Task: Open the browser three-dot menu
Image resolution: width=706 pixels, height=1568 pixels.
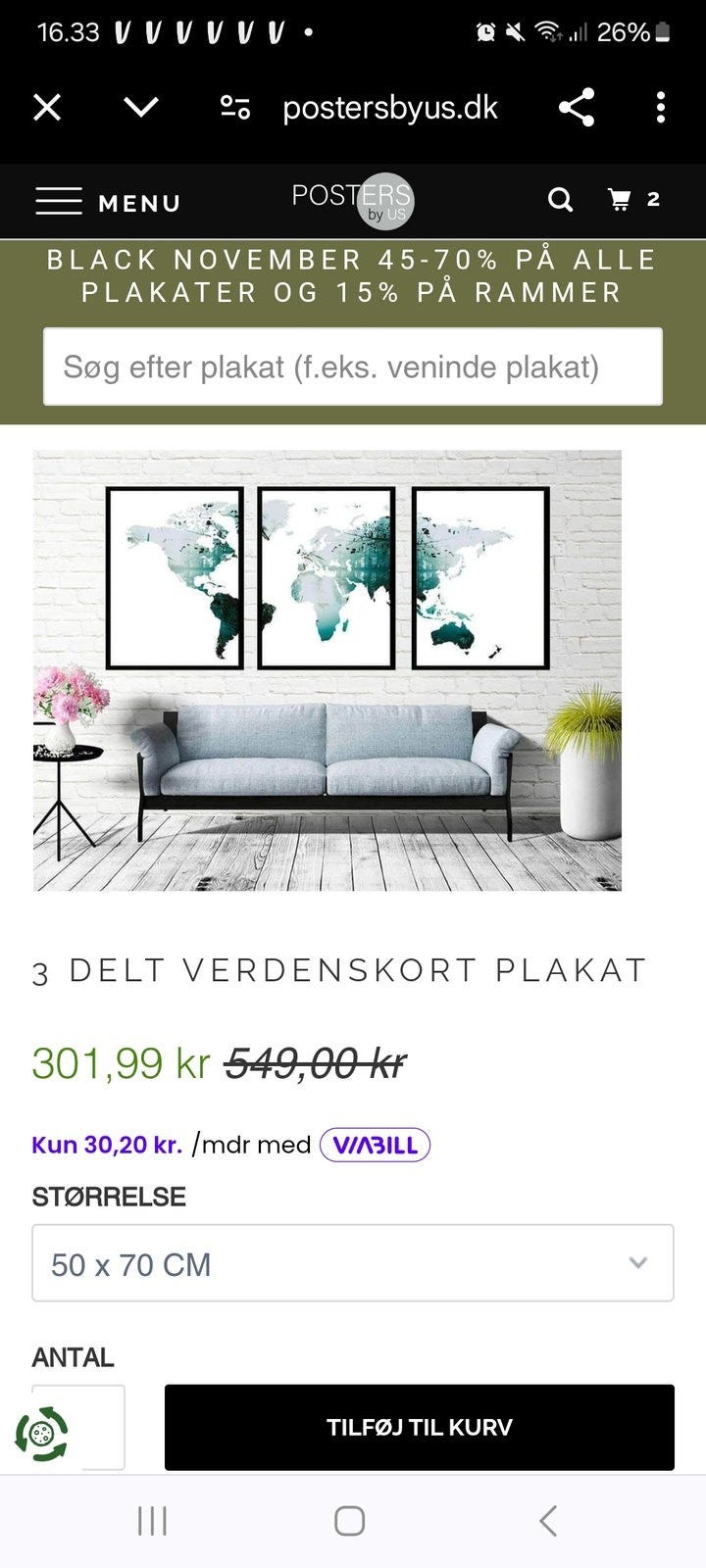Action: (659, 108)
